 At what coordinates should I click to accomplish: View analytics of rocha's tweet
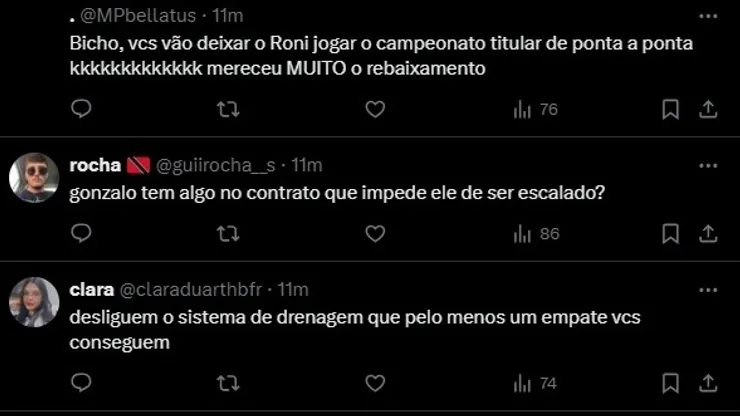535,234
